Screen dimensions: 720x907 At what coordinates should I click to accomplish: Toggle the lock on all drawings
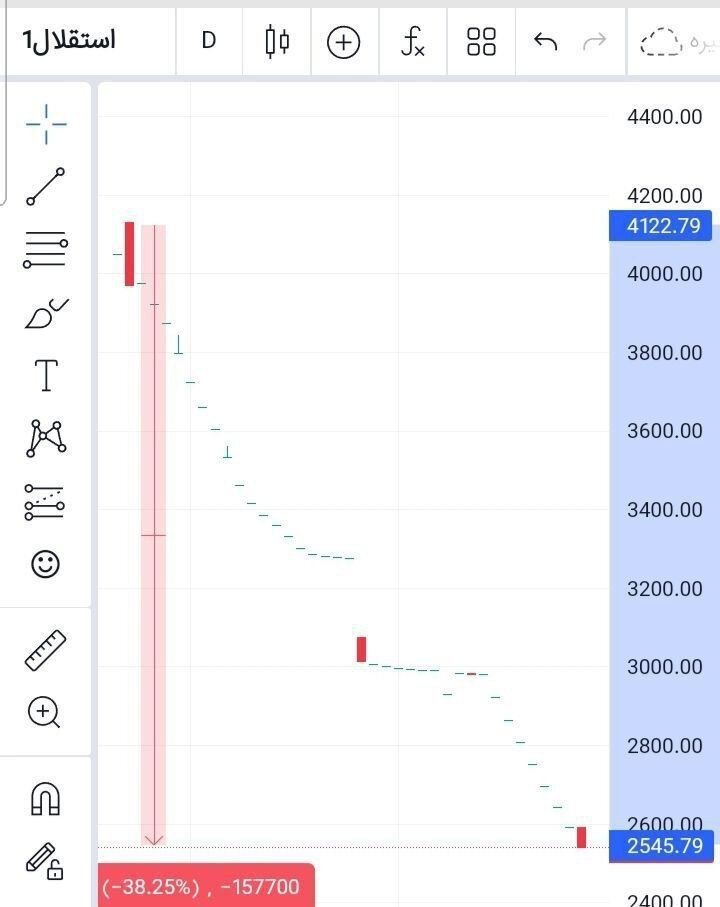(x=44, y=857)
